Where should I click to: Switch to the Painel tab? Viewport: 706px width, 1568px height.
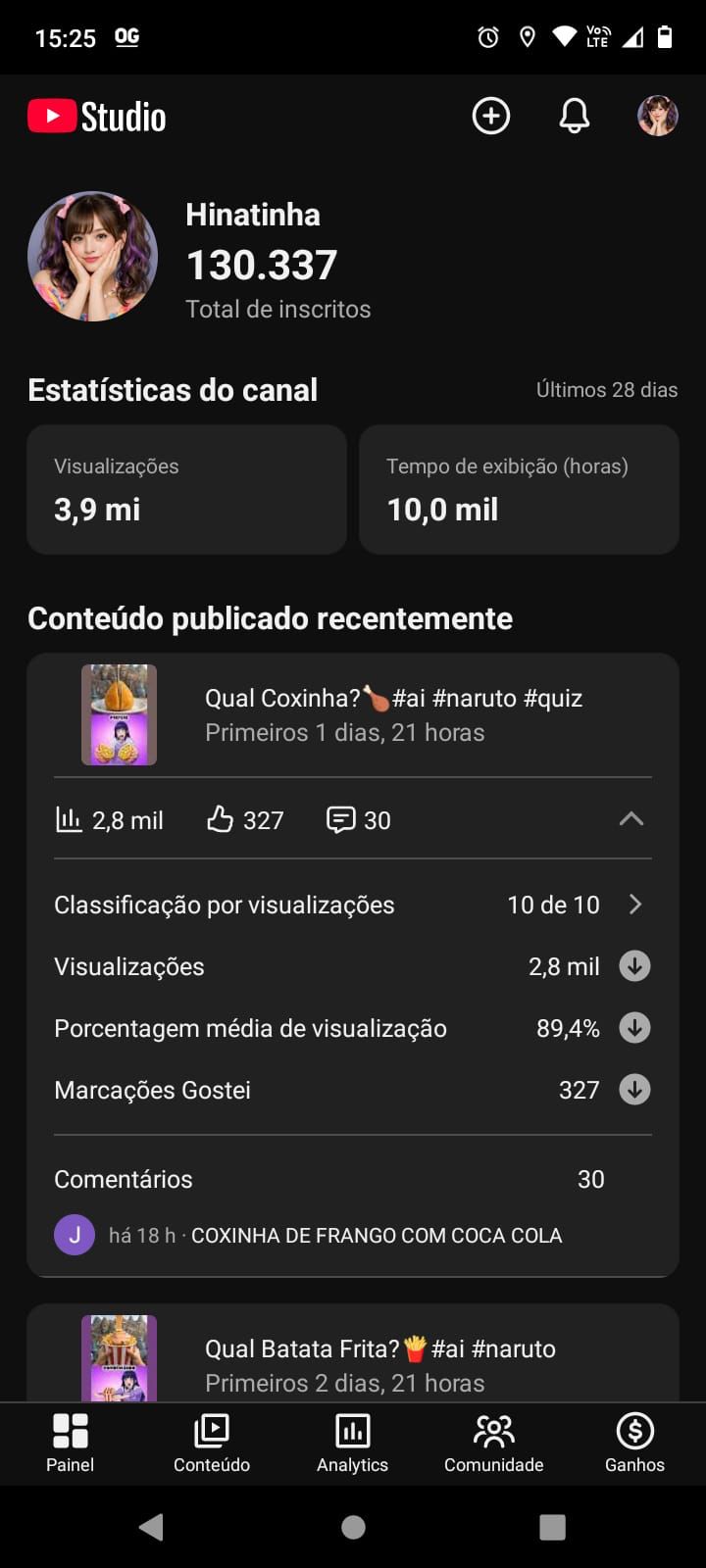tap(71, 1444)
